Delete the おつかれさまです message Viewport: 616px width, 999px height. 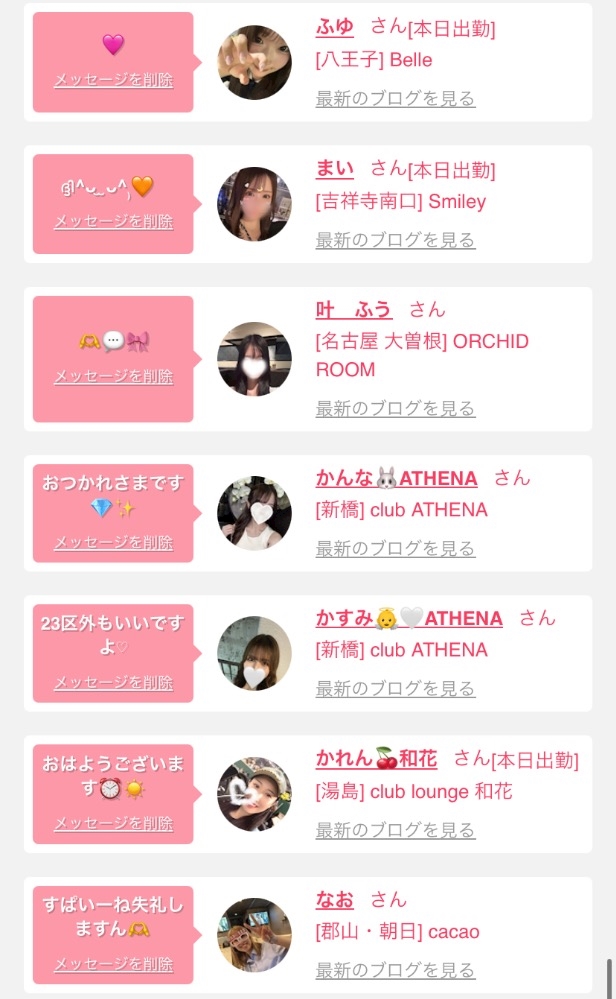click(x=113, y=543)
